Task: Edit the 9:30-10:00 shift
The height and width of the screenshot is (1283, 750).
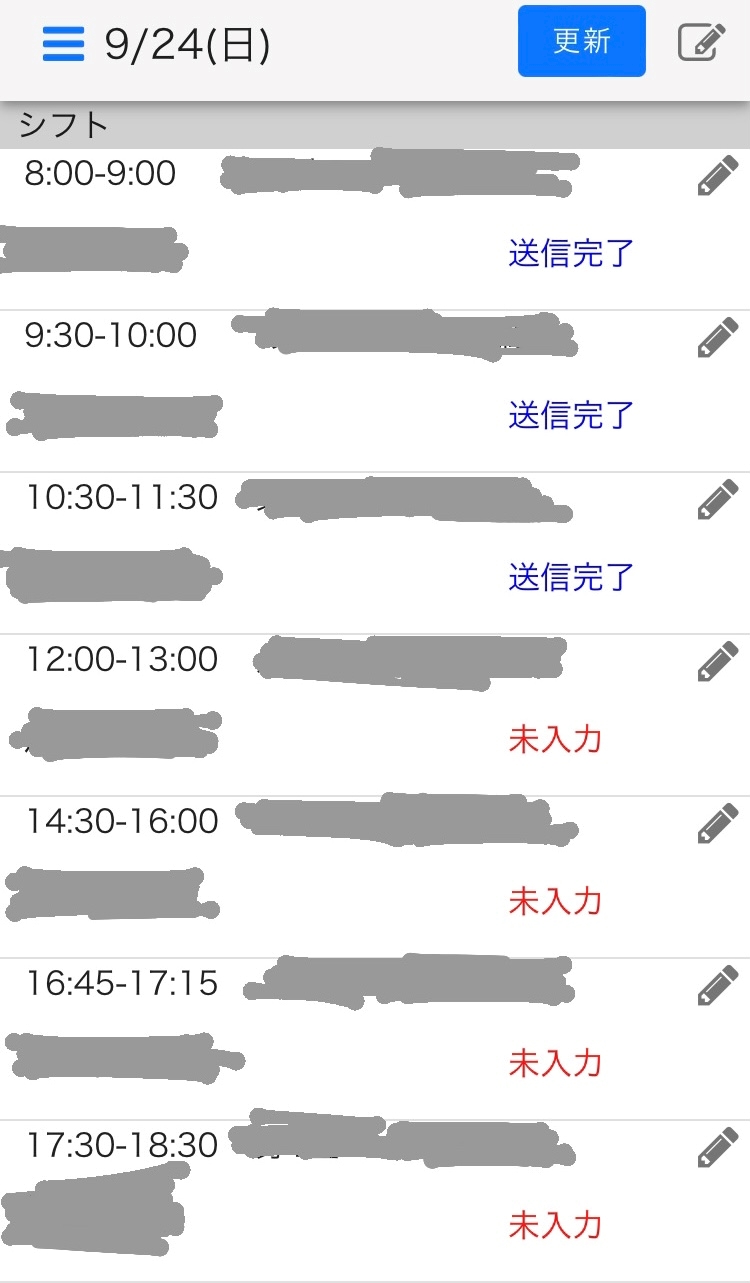Action: tap(718, 338)
